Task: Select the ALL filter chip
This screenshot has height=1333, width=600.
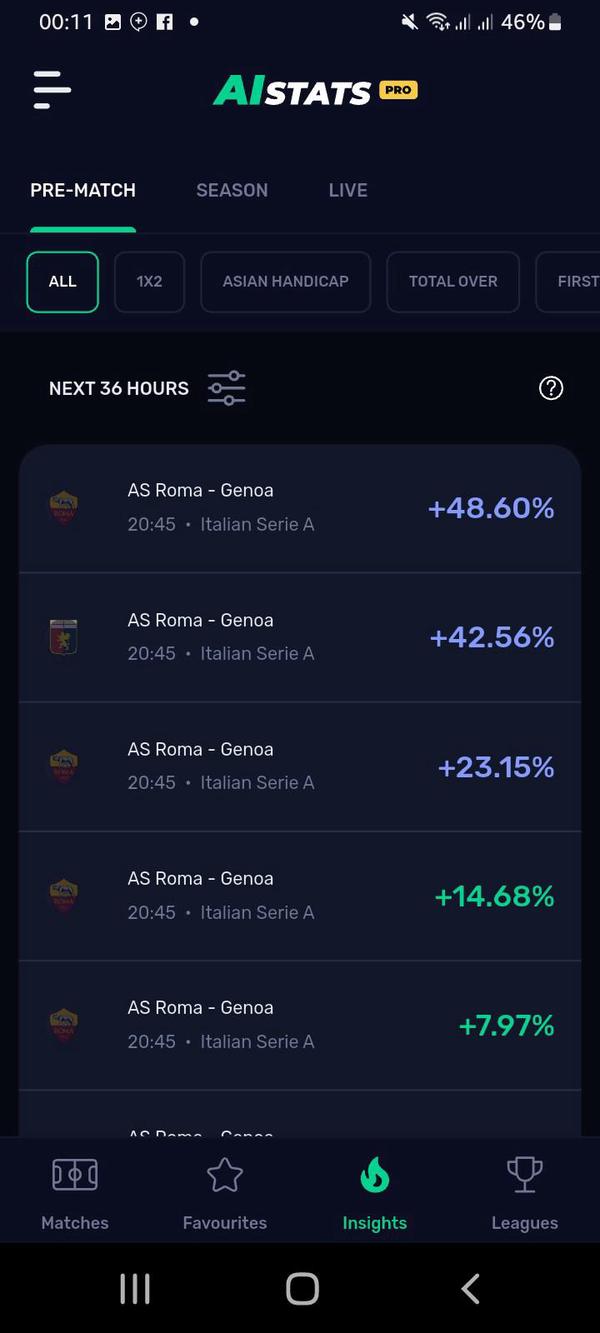Action: [x=62, y=281]
